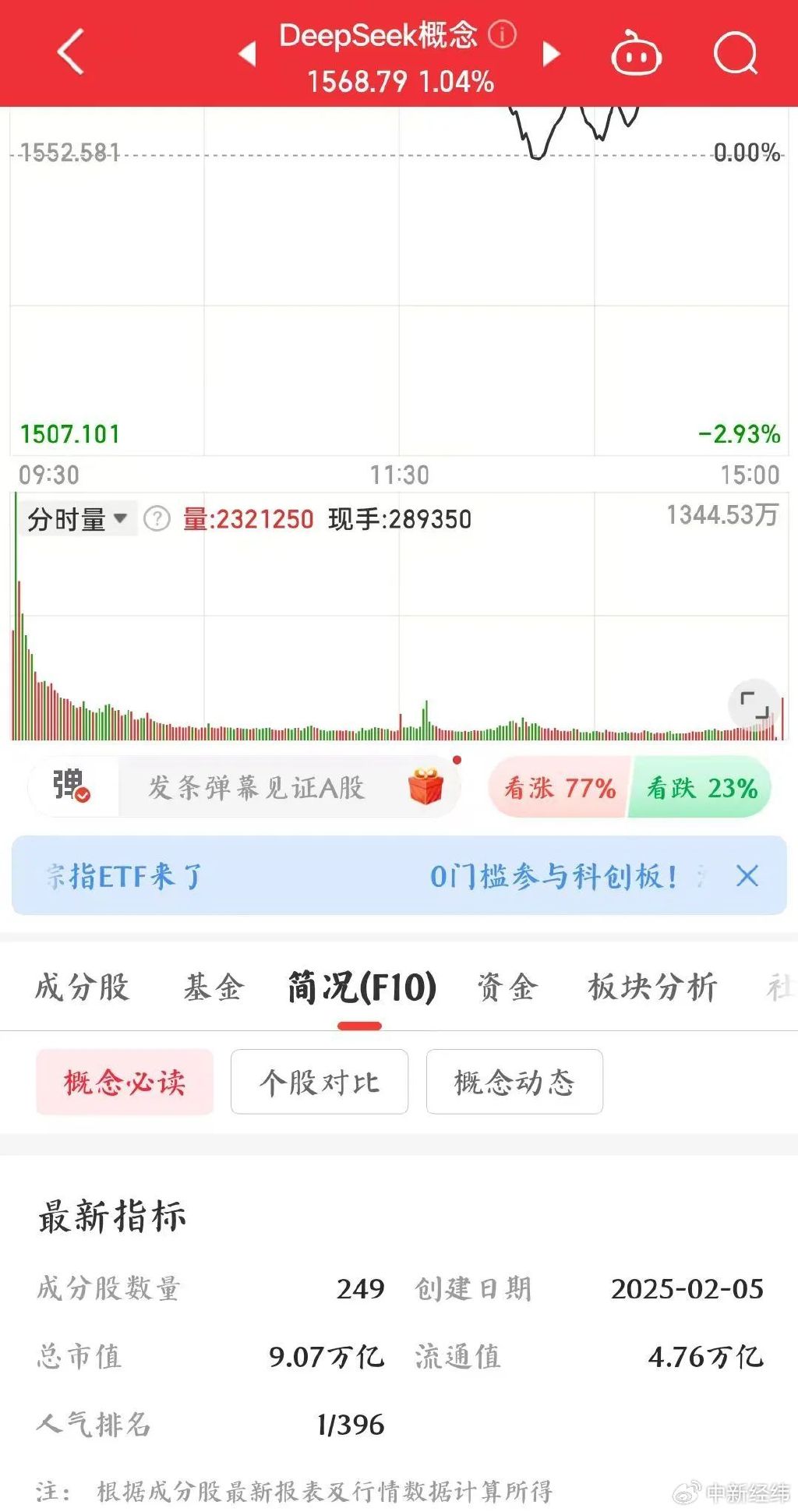The height and width of the screenshot is (1512, 798).
Task: Open the info icon beside DeepSeek概念
Action: [502, 34]
